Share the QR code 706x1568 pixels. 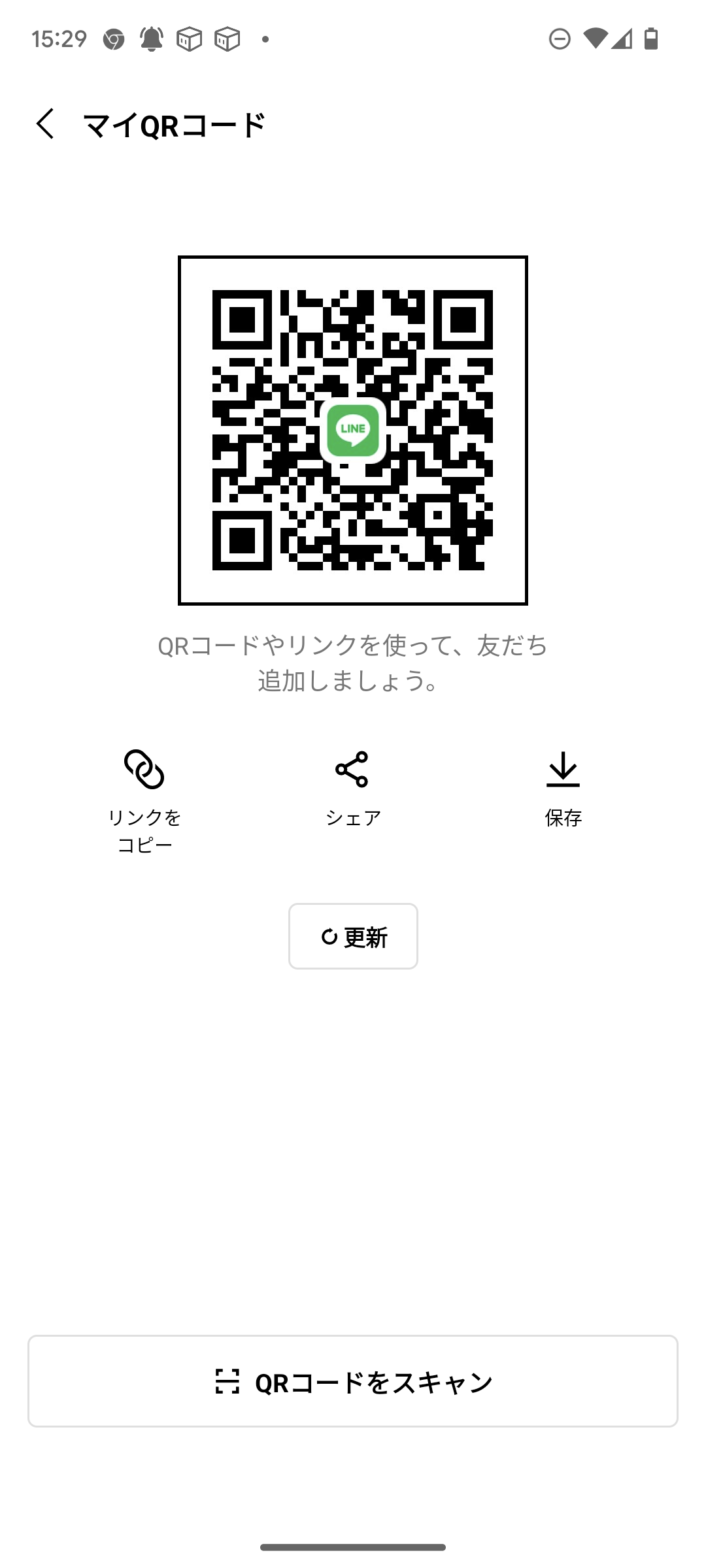click(352, 787)
